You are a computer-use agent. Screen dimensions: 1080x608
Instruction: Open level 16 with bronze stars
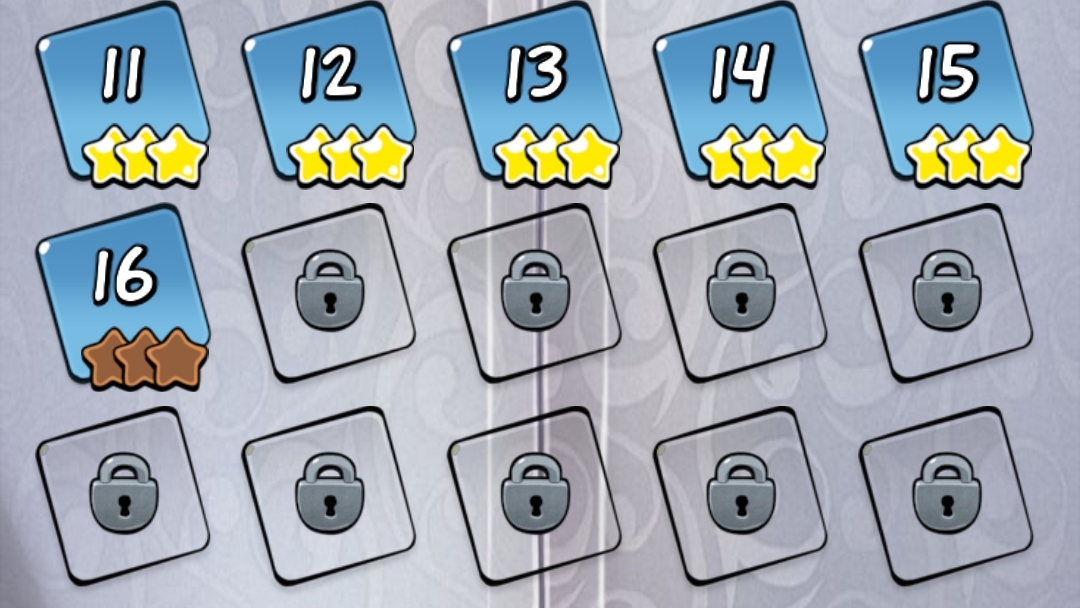[x=123, y=298]
